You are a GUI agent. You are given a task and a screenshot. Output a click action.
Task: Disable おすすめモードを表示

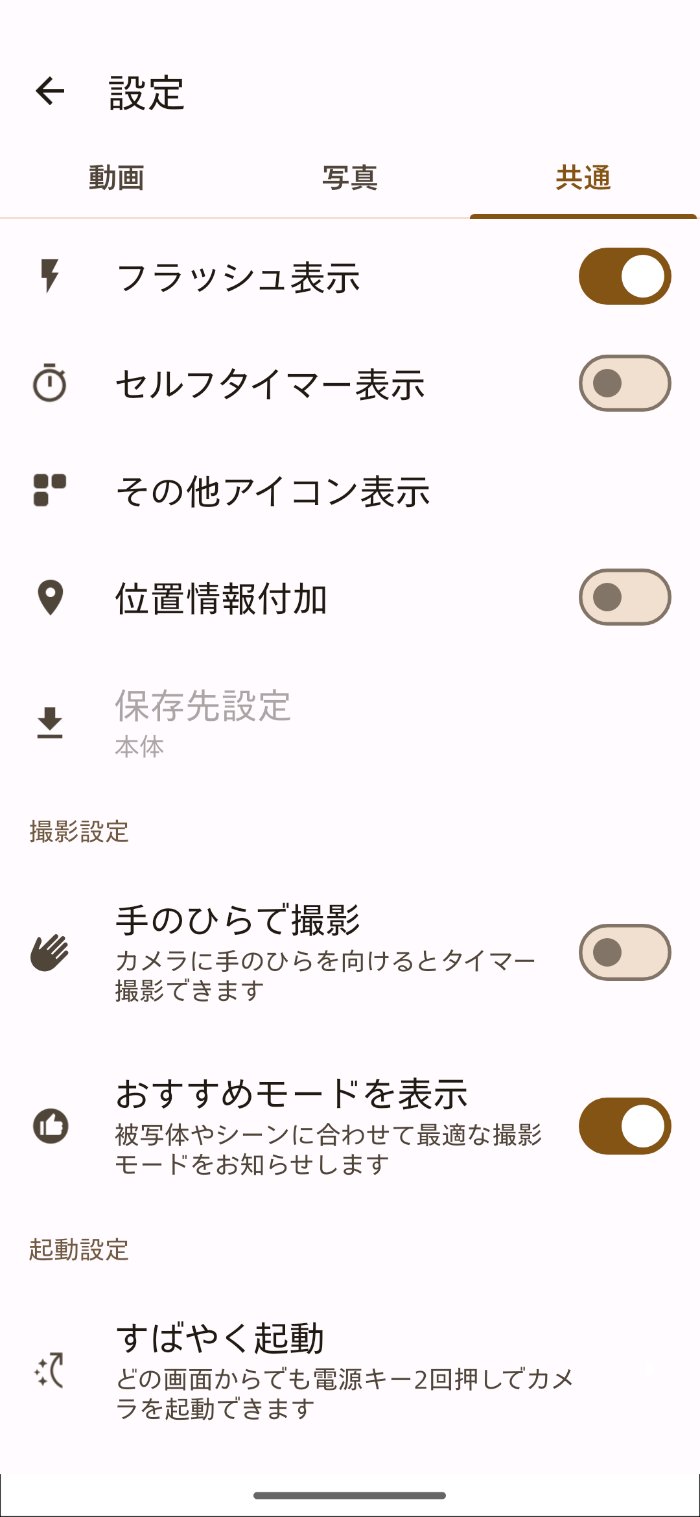pos(624,1126)
